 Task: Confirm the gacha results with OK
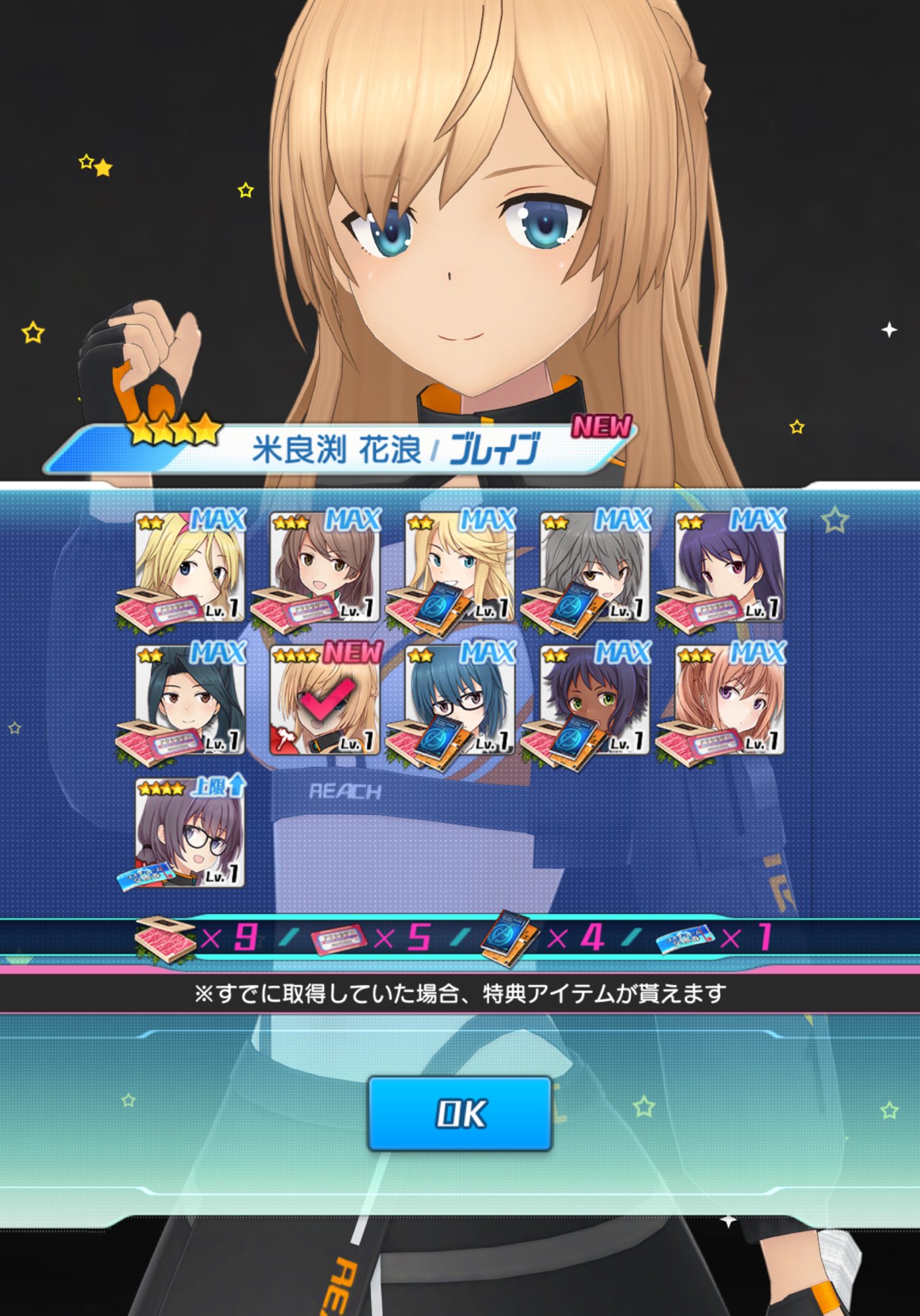tap(460, 1114)
